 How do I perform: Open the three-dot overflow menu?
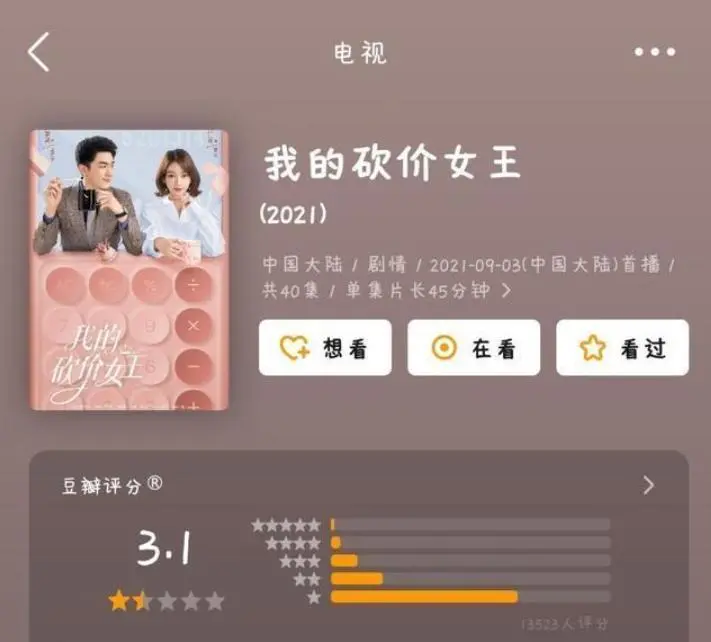pos(655,53)
